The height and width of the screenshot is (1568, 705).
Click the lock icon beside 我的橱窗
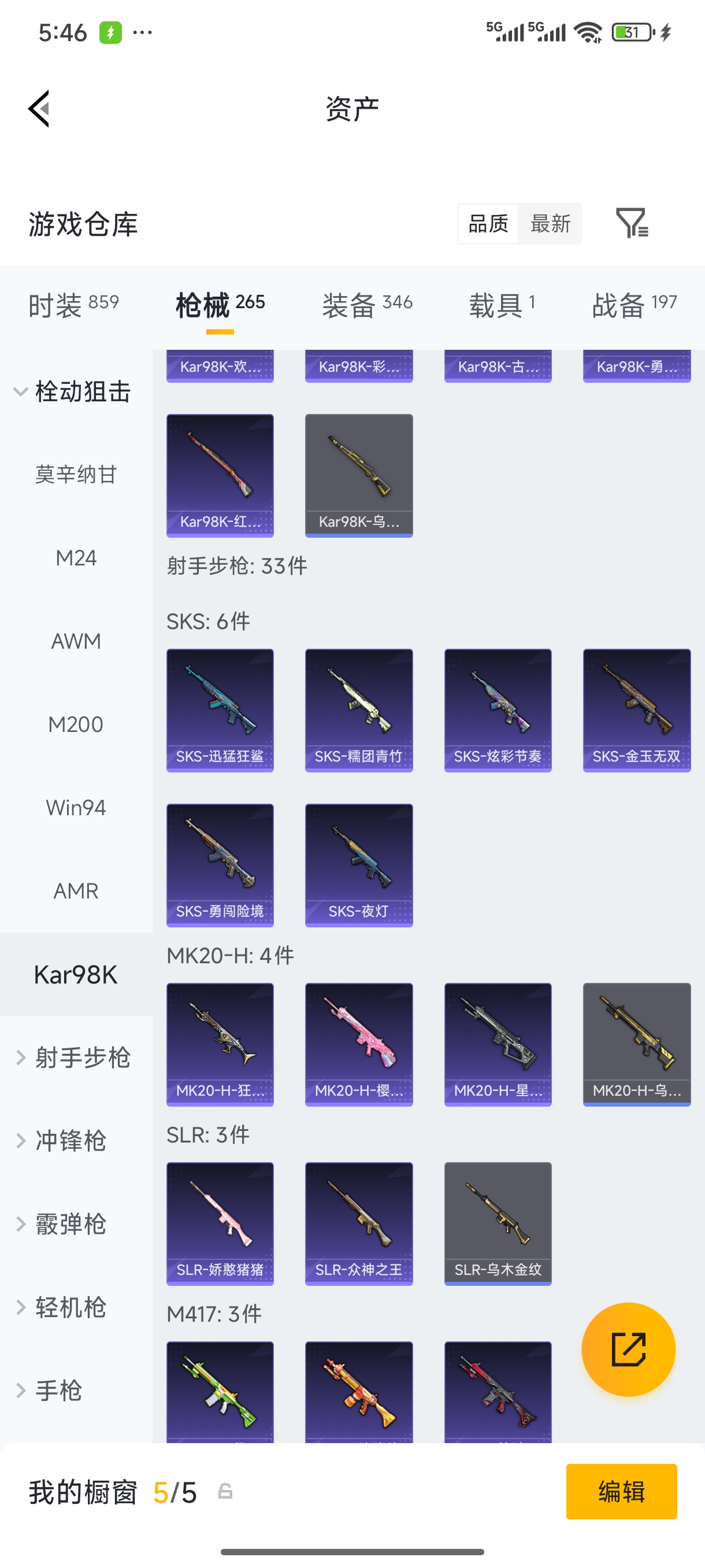click(224, 1492)
